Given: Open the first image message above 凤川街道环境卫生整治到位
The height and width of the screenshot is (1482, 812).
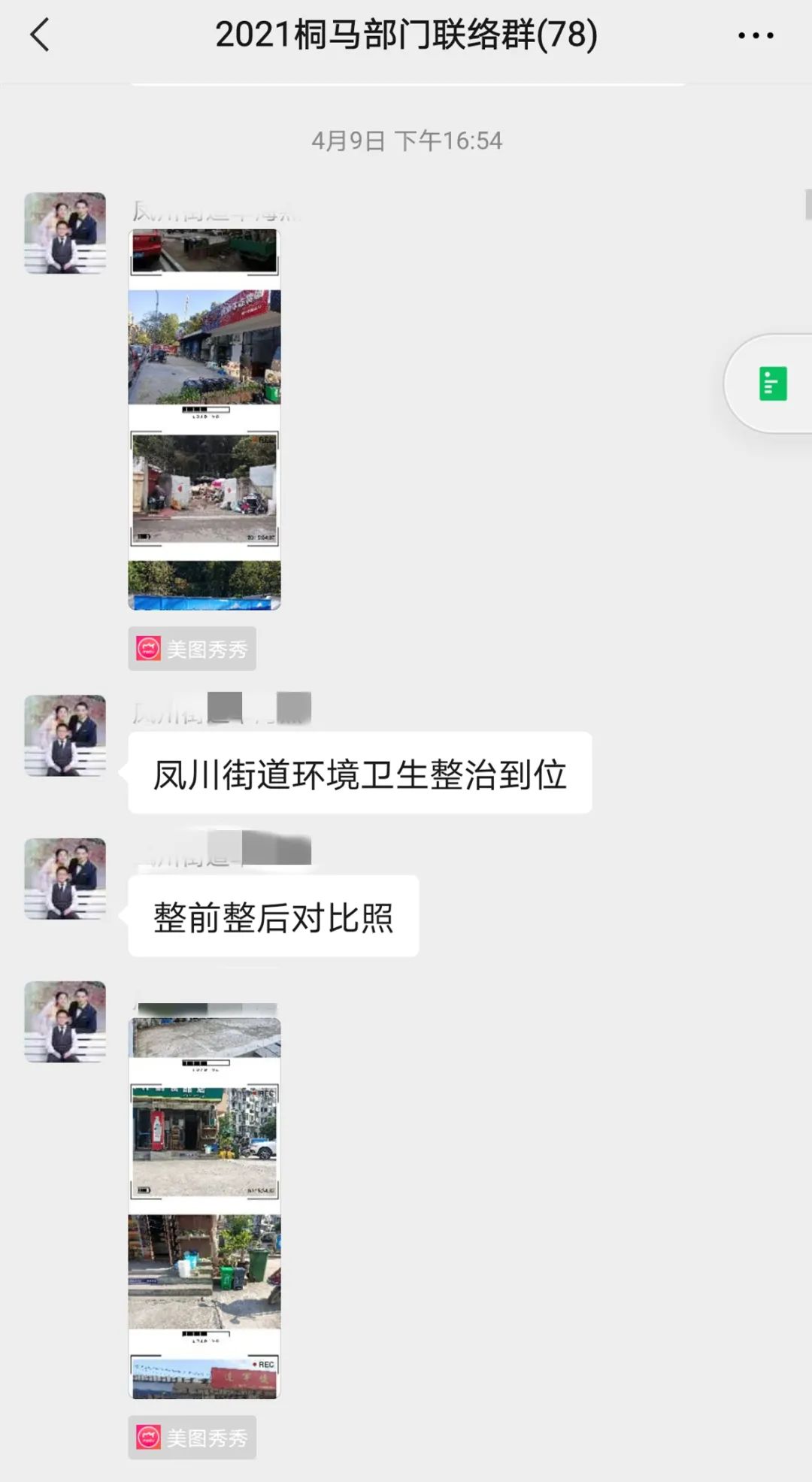Looking at the screenshot, I should point(205,419).
